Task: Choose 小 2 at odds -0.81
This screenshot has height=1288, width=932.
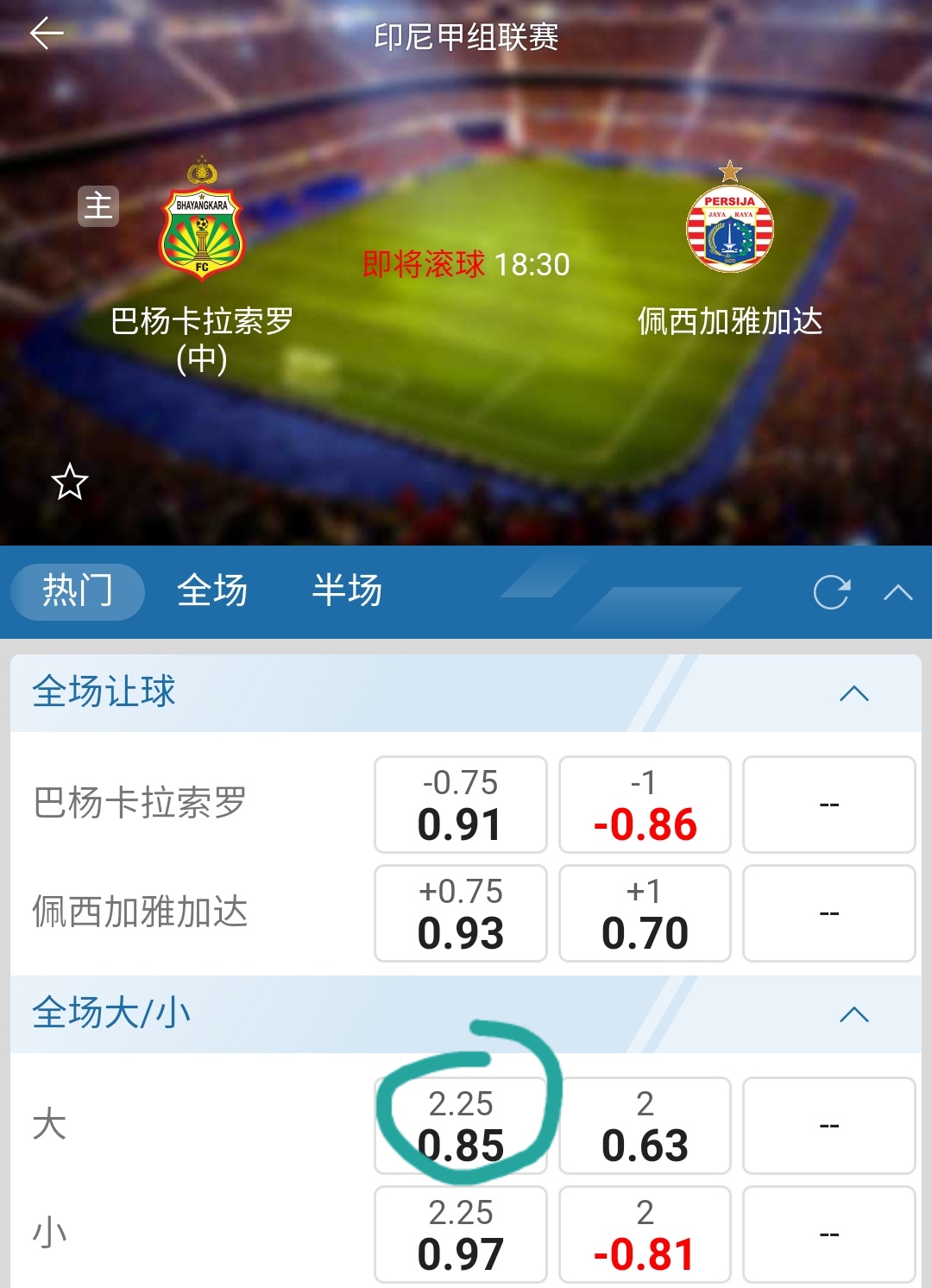Action: tap(645, 1234)
